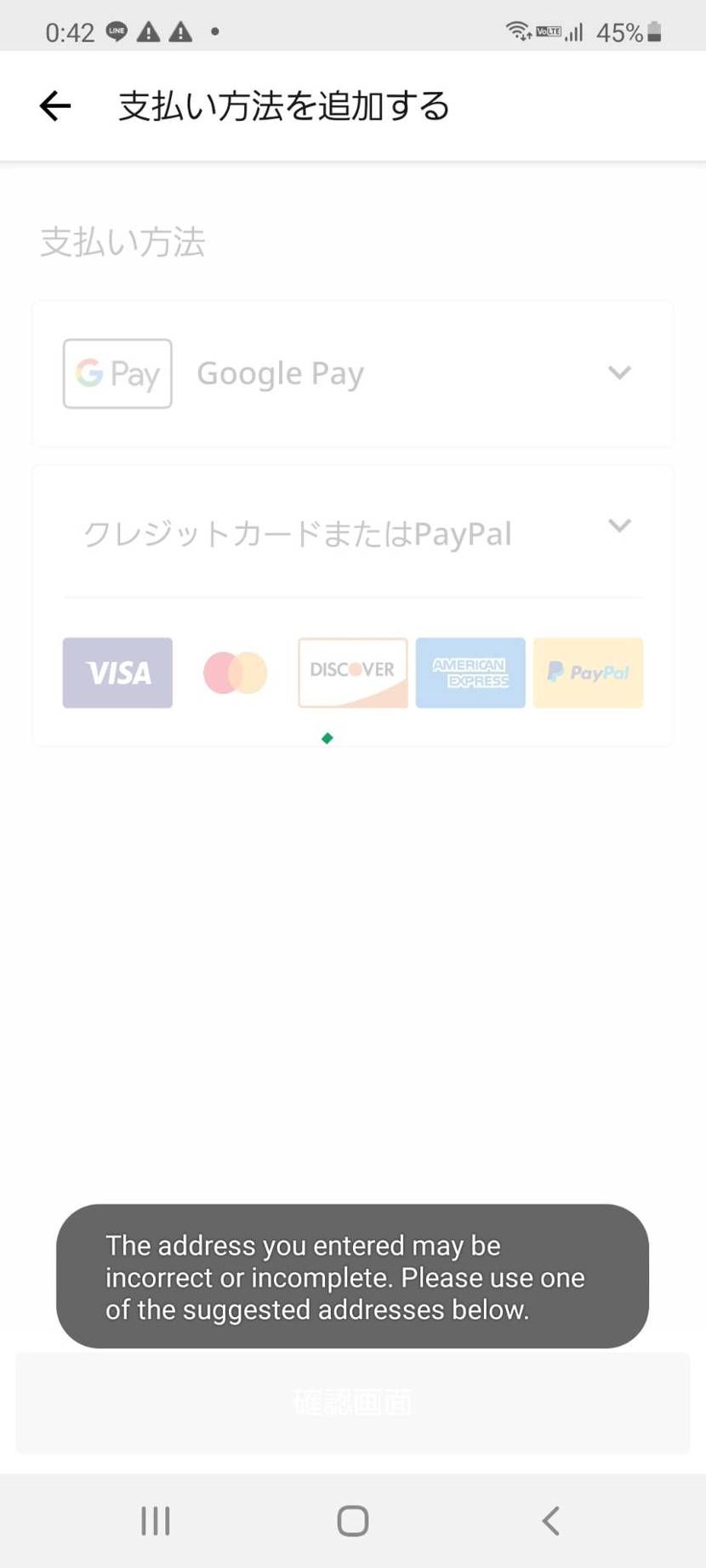This screenshot has width=706, height=1568.
Task: Tap the Google Pay logo badge
Action: click(x=117, y=374)
